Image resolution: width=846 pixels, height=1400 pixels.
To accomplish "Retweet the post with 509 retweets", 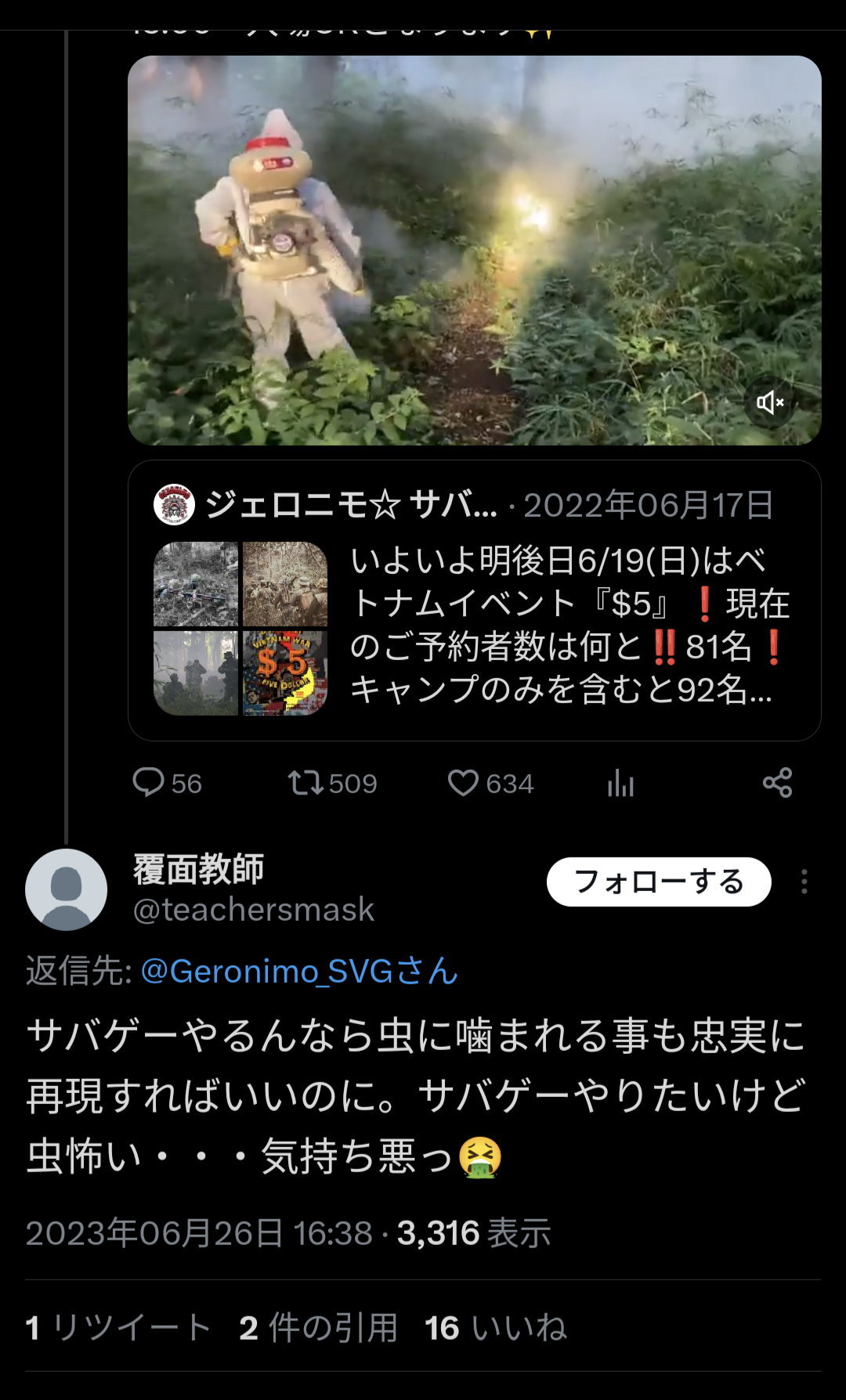I will (332, 783).
